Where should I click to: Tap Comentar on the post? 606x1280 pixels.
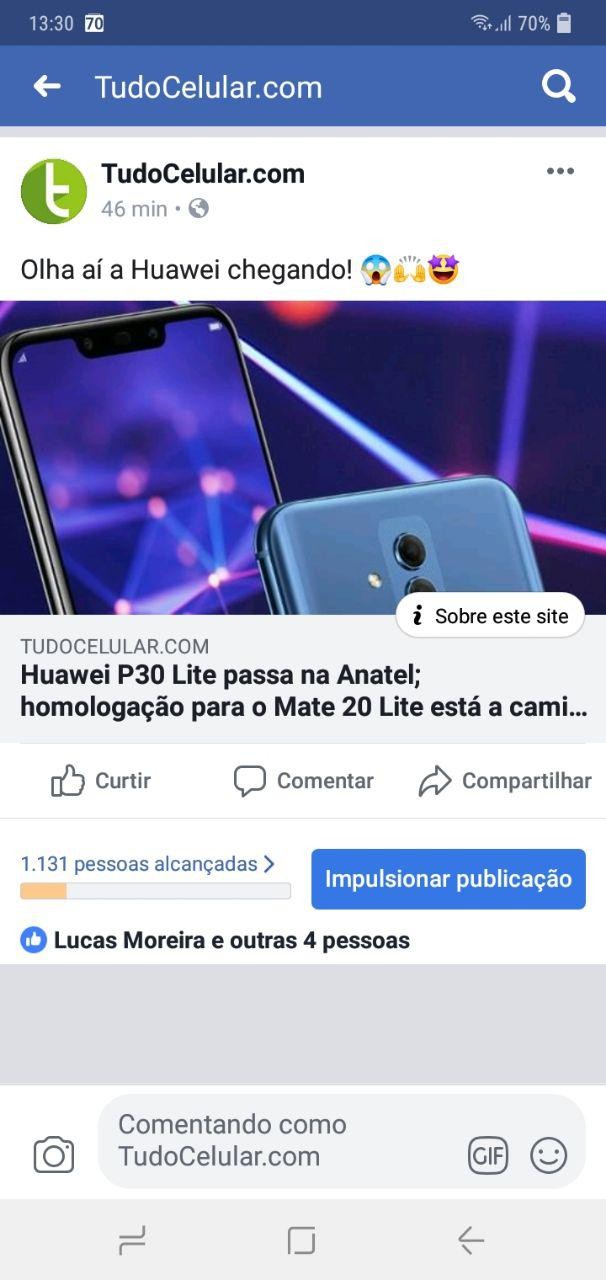coord(303,781)
